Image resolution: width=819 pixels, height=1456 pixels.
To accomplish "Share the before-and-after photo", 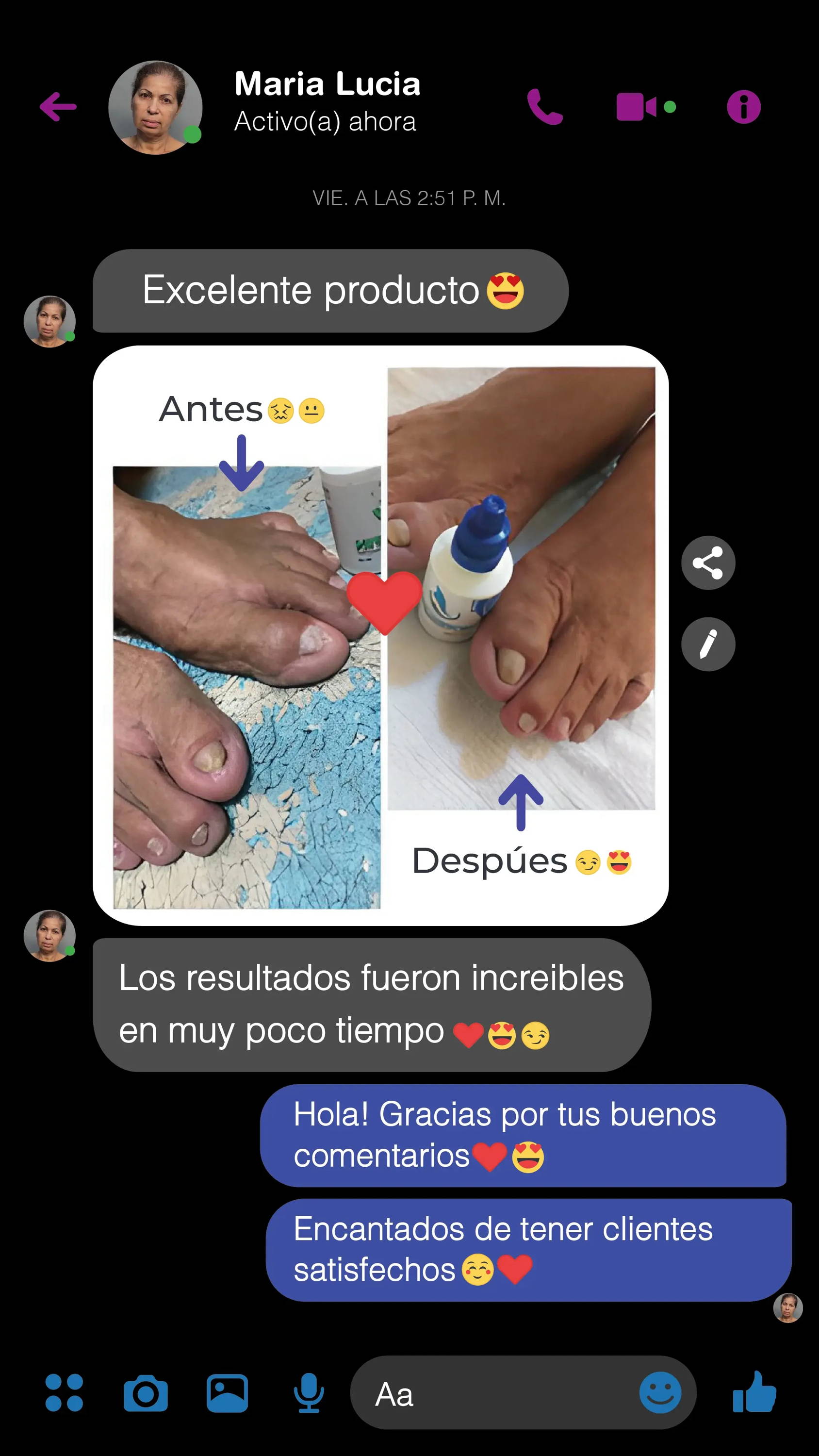I will [708, 563].
